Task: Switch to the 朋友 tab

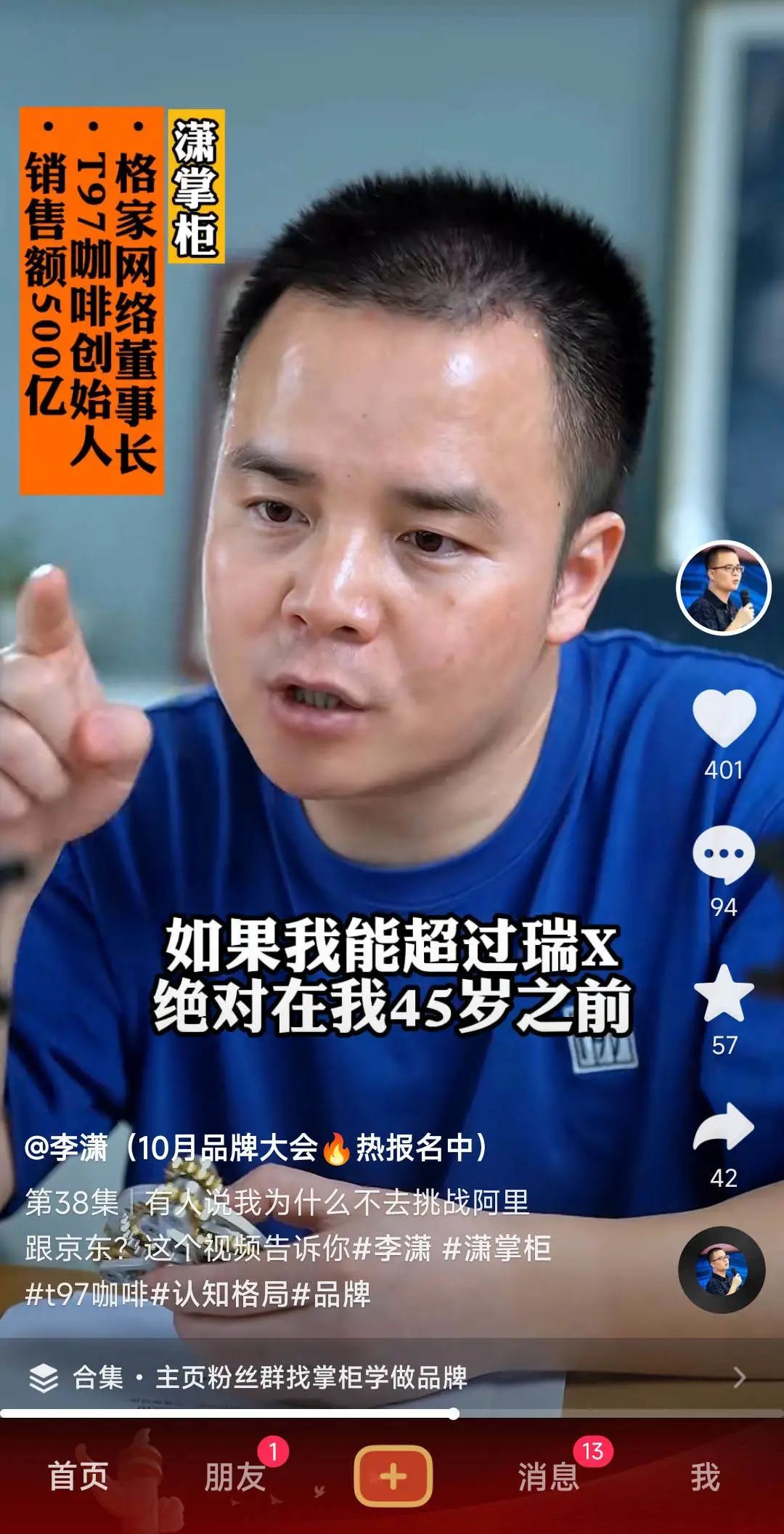Action: [235, 1477]
